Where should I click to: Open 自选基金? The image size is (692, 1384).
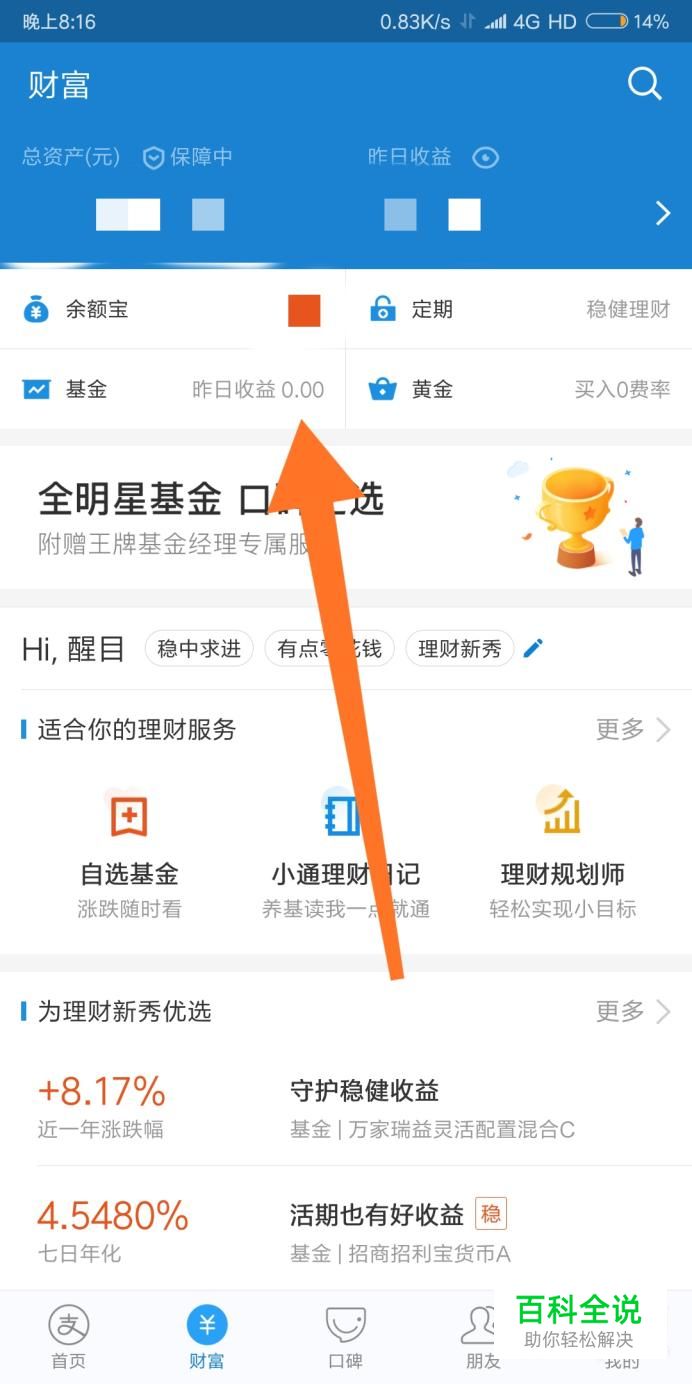pos(129,850)
